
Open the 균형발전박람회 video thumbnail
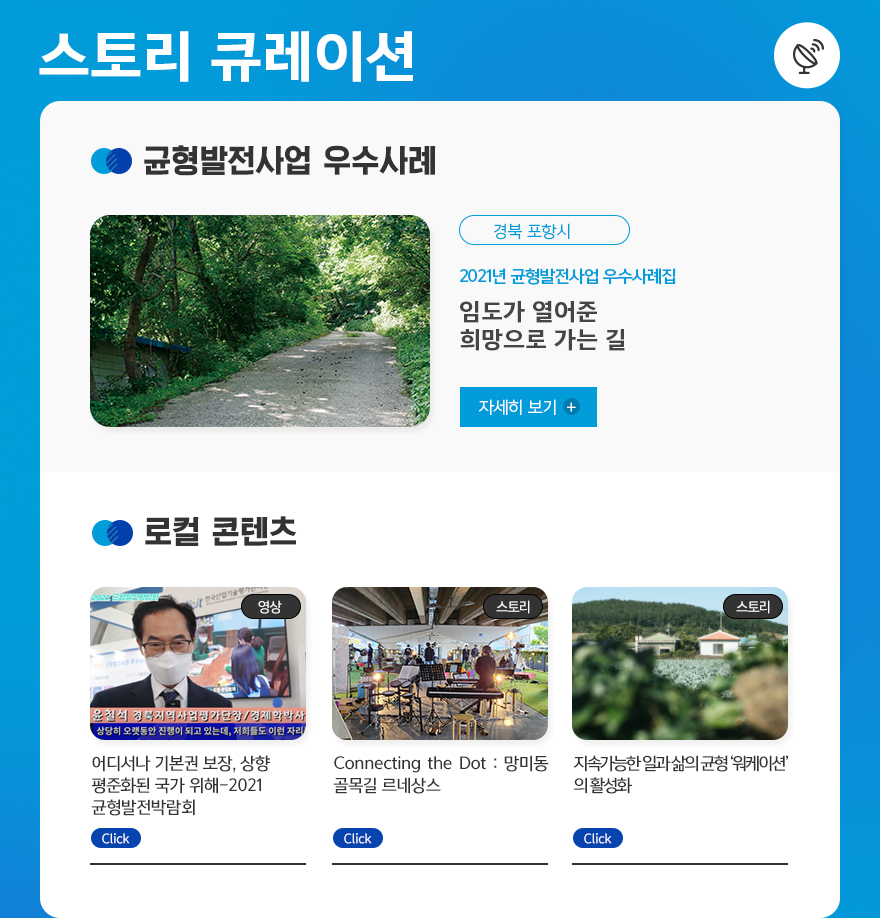pyautogui.click(x=198, y=664)
